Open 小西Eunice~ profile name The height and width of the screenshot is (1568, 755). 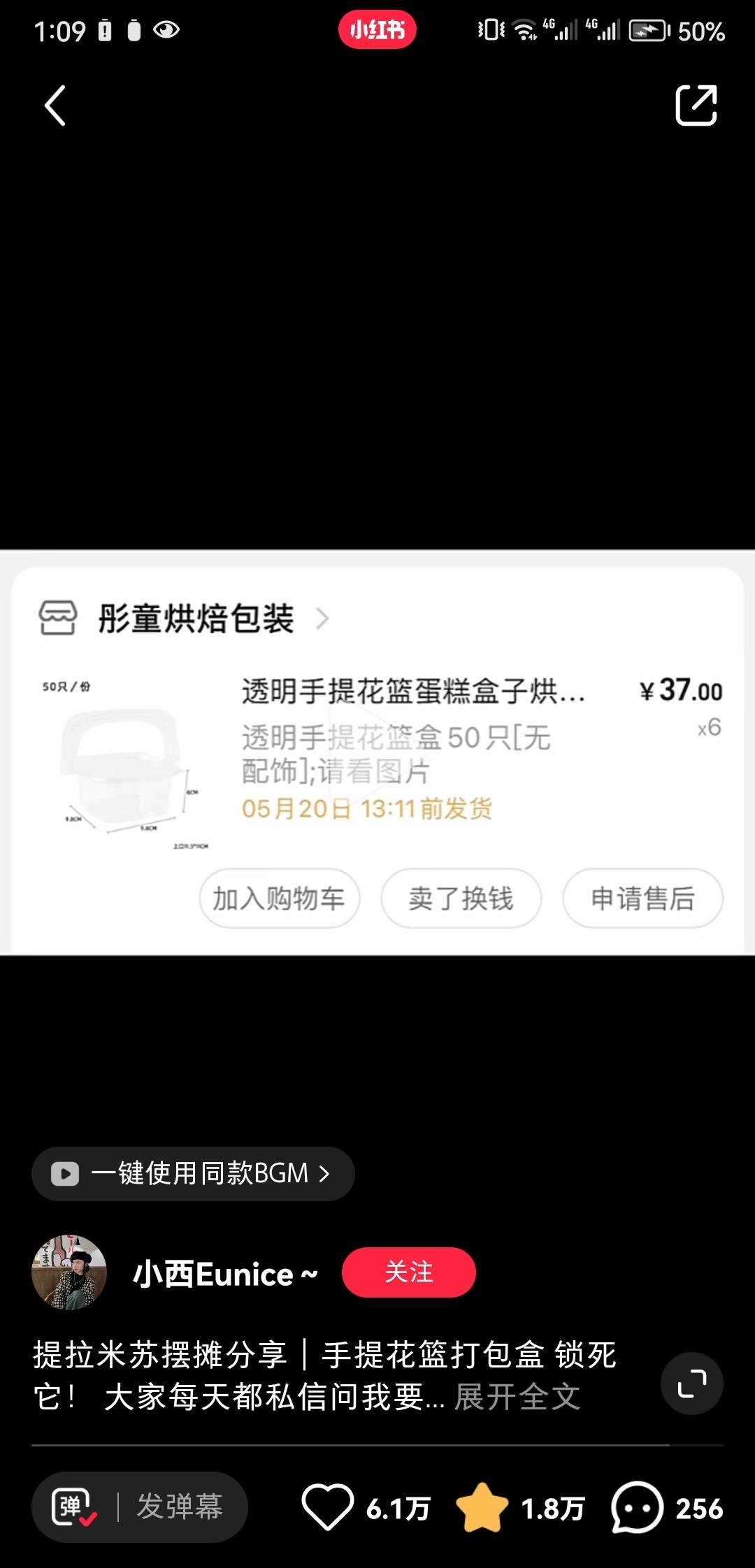click(221, 1273)
